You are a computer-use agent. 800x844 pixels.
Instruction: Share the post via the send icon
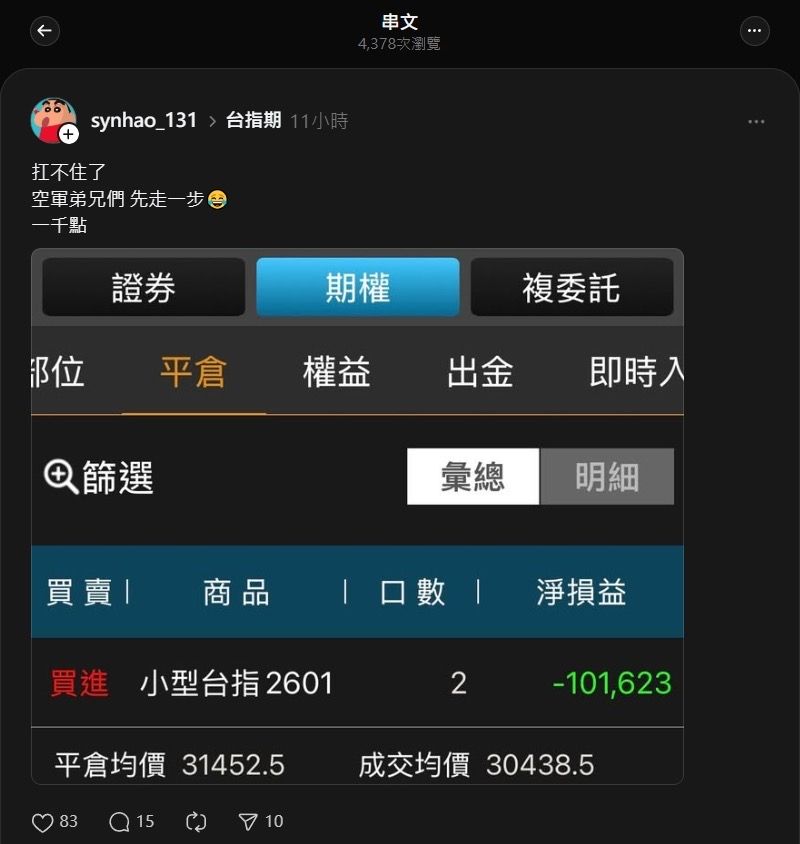[x=248, y=822]
